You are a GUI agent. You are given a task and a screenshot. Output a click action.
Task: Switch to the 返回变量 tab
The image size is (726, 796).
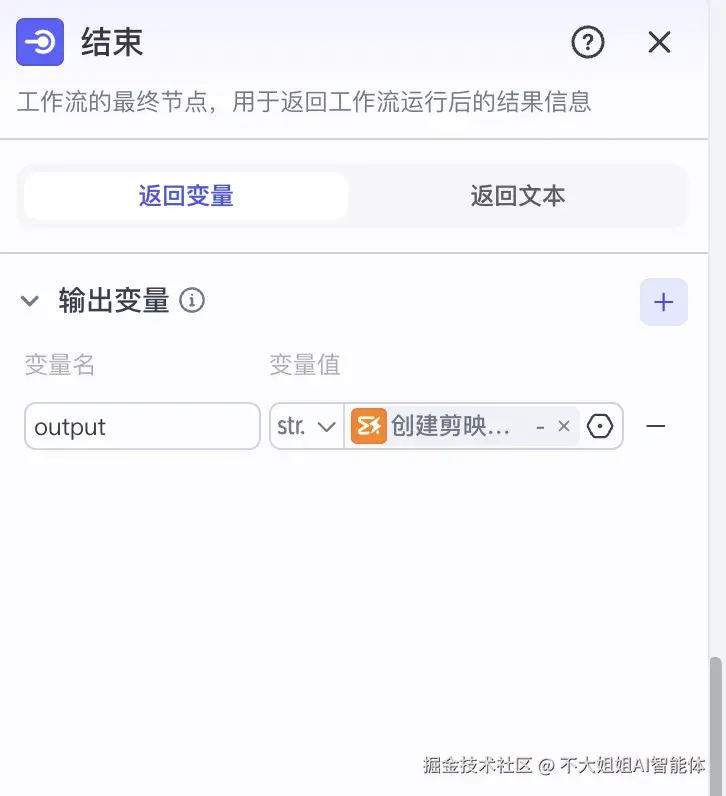tap(186, 196)
